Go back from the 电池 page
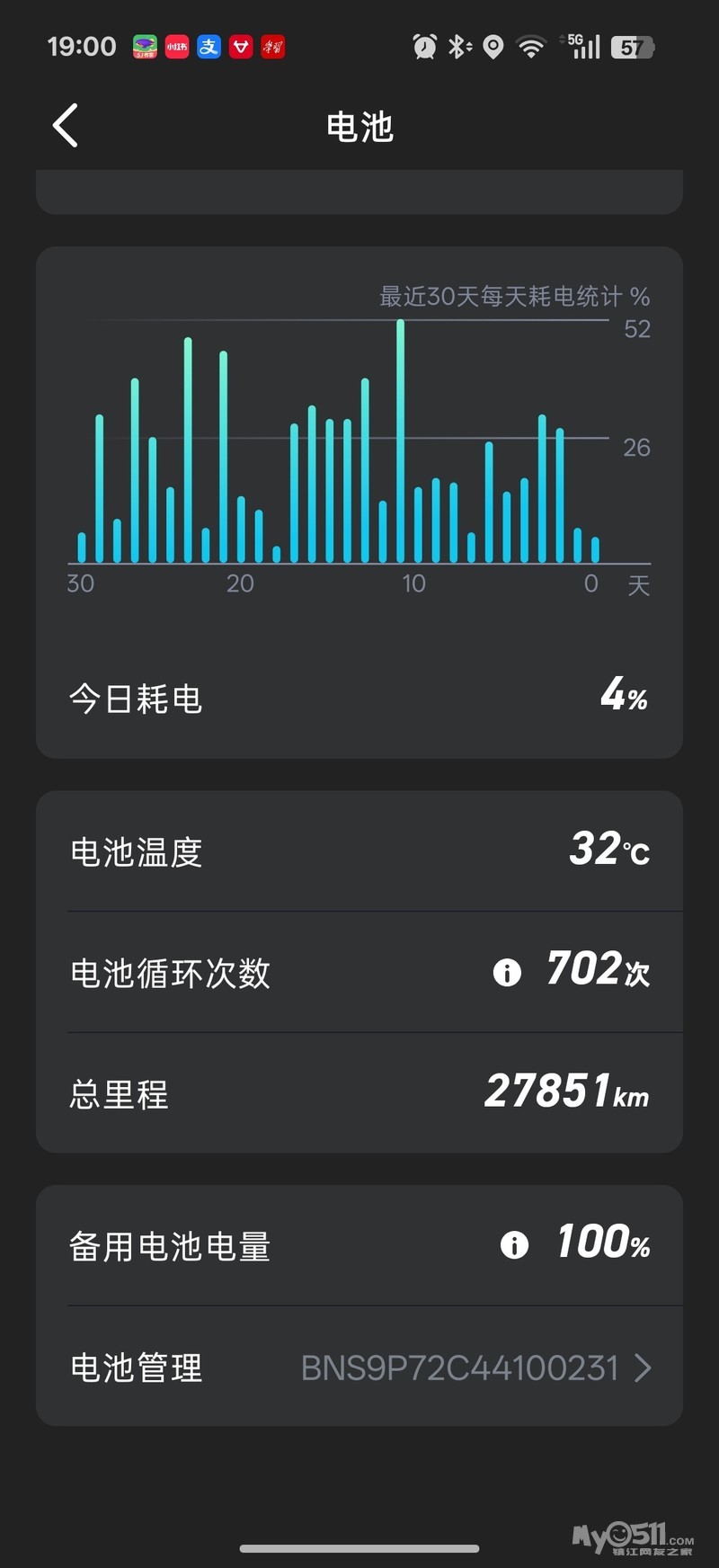 click(x=66, y=125)
